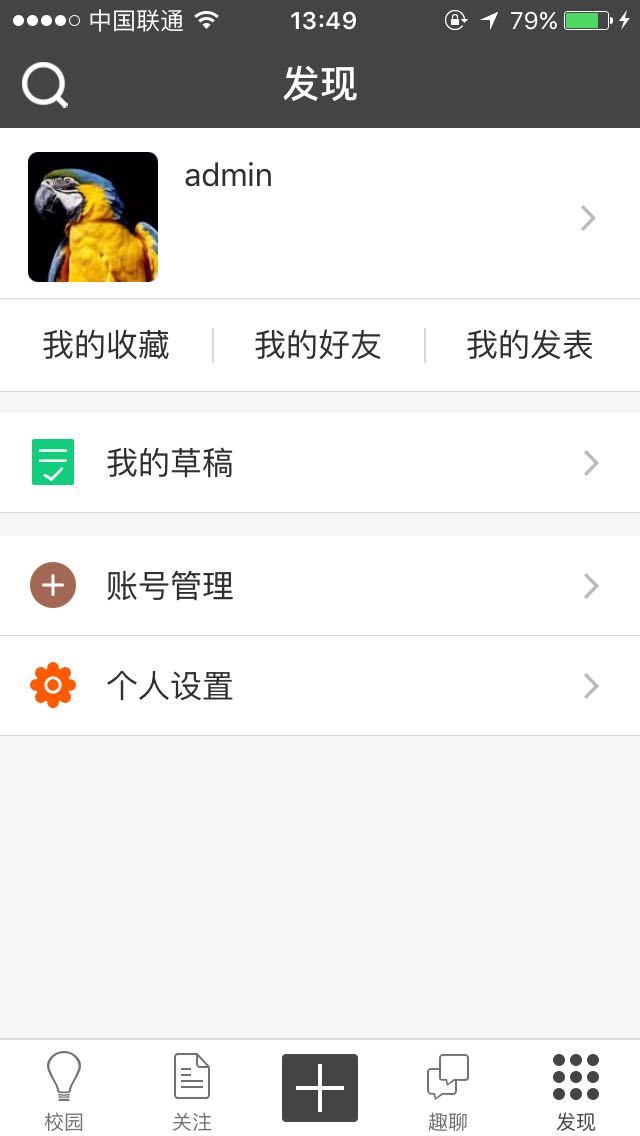Switch to the 校园 tab
640x1136 pixels.
64,1090
